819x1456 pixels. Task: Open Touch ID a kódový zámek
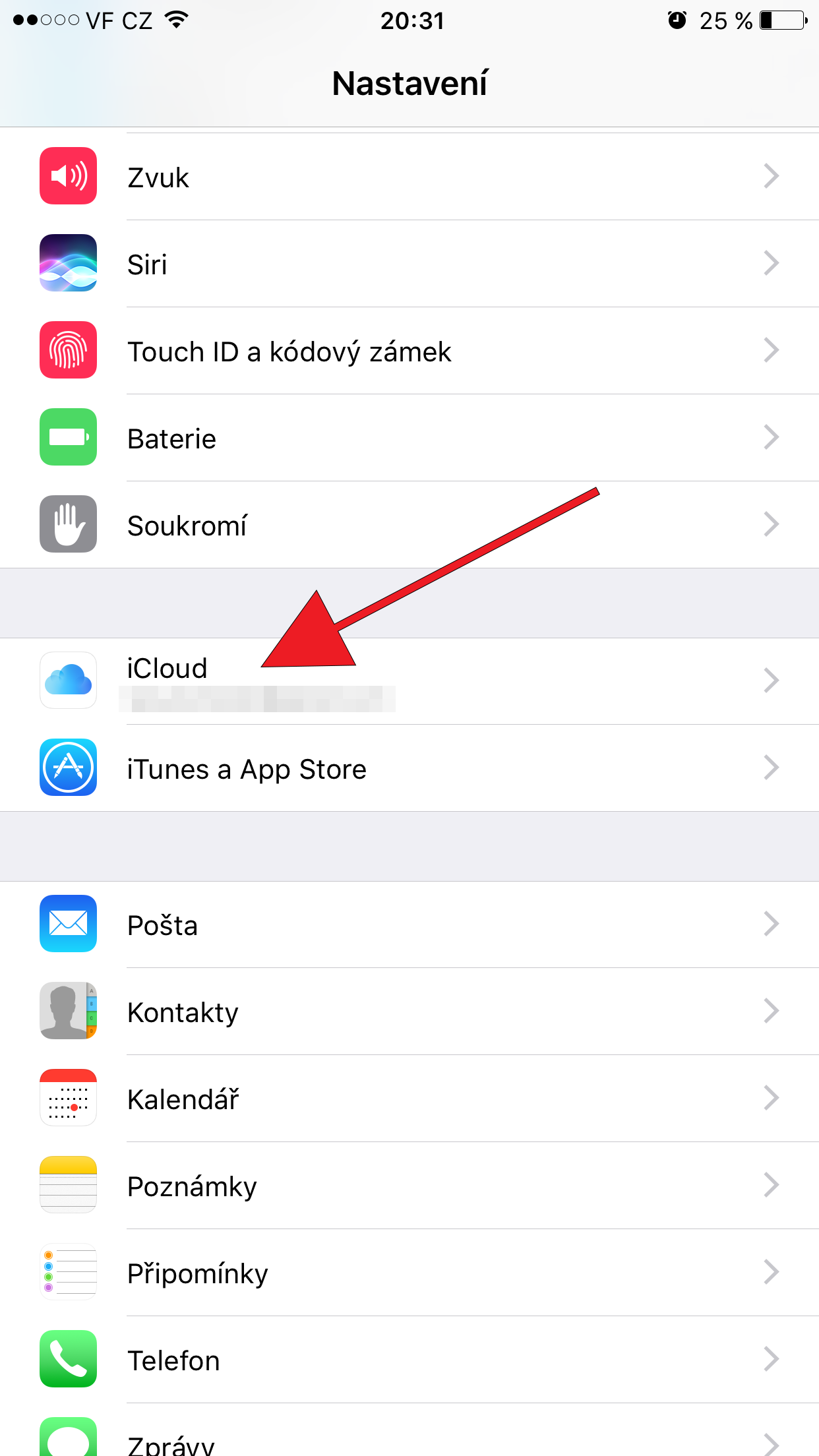pos(409,351)
